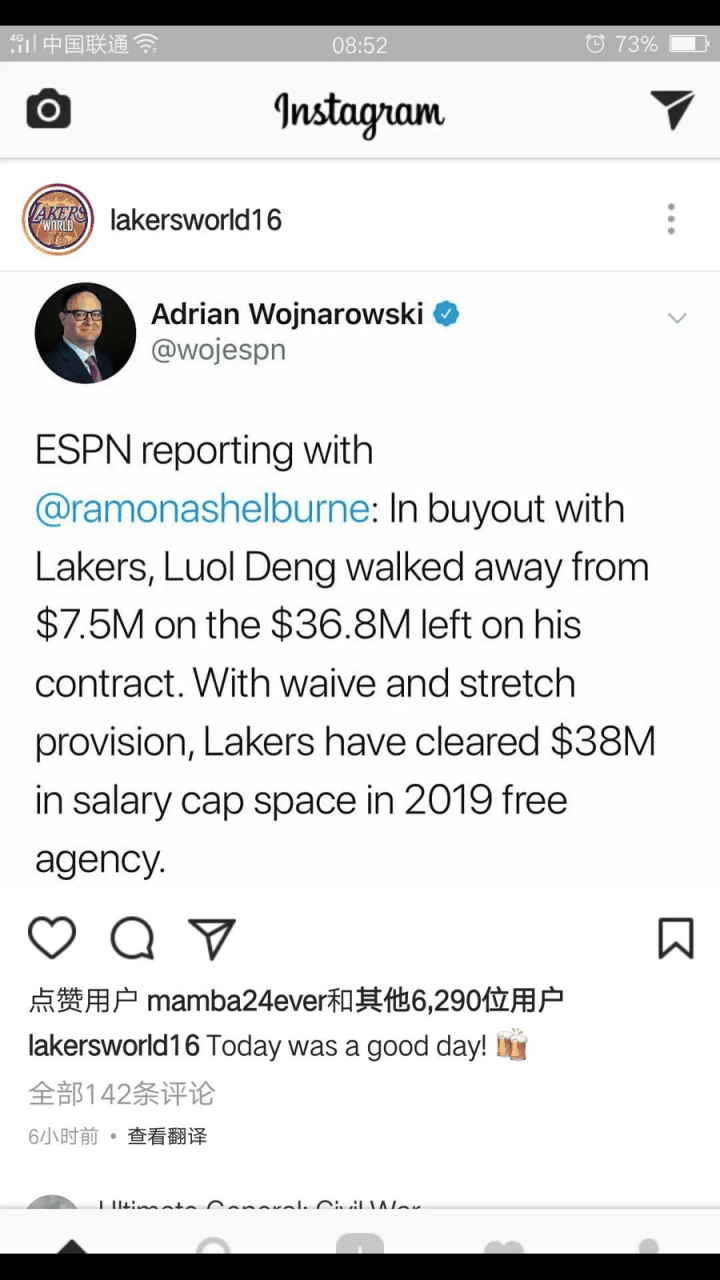Screen dimensions: 720x1280
Task: Open direct messages paper plane
Action: point(672,109)
